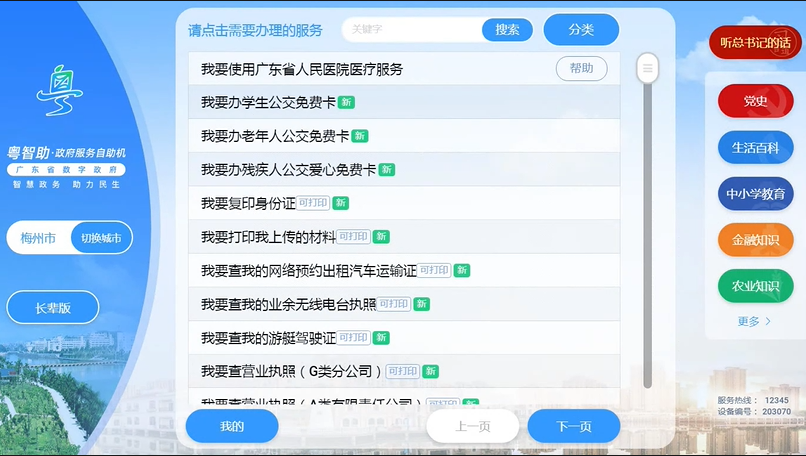Choose 我要复印身份证 service
This screenshot has width=806, height=456.
(248, 203)
